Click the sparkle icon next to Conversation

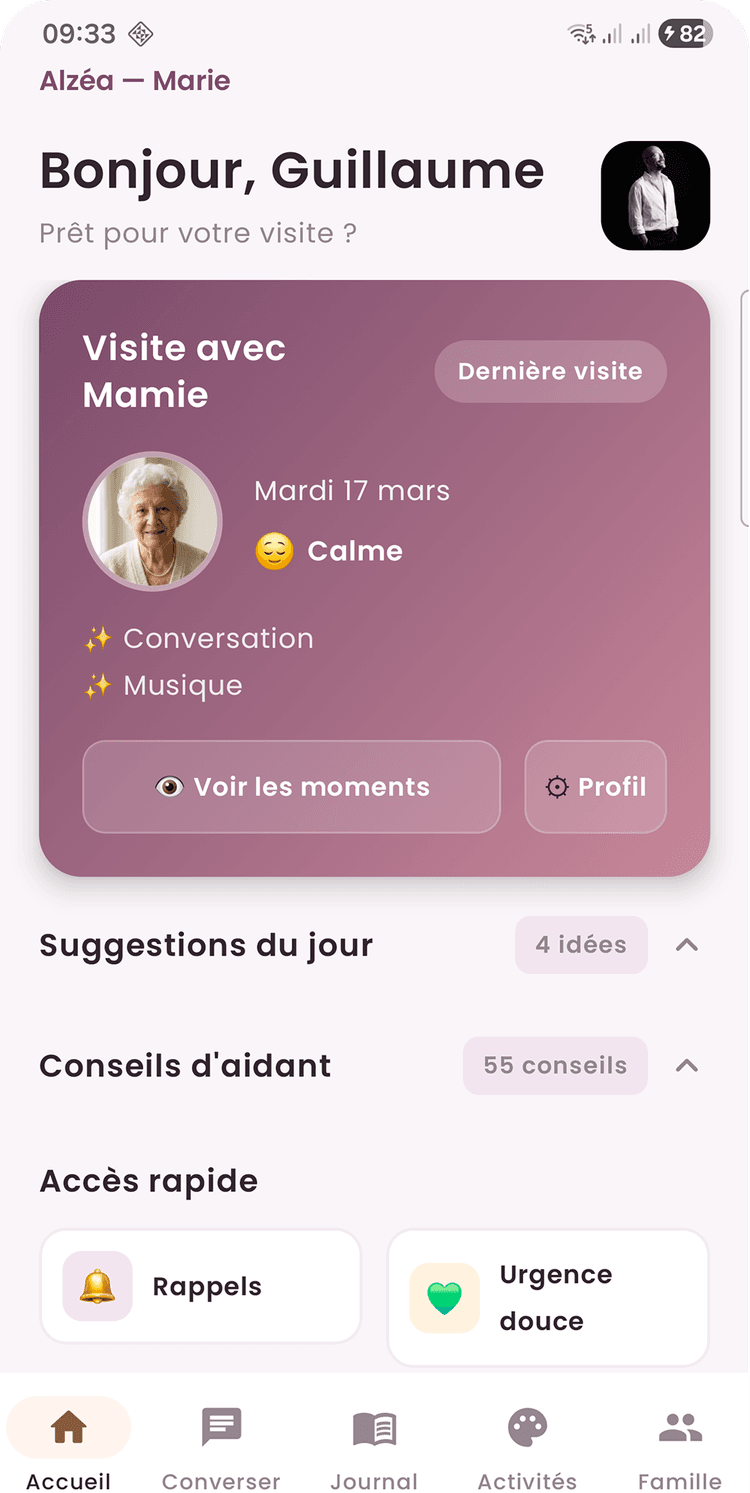98,638
